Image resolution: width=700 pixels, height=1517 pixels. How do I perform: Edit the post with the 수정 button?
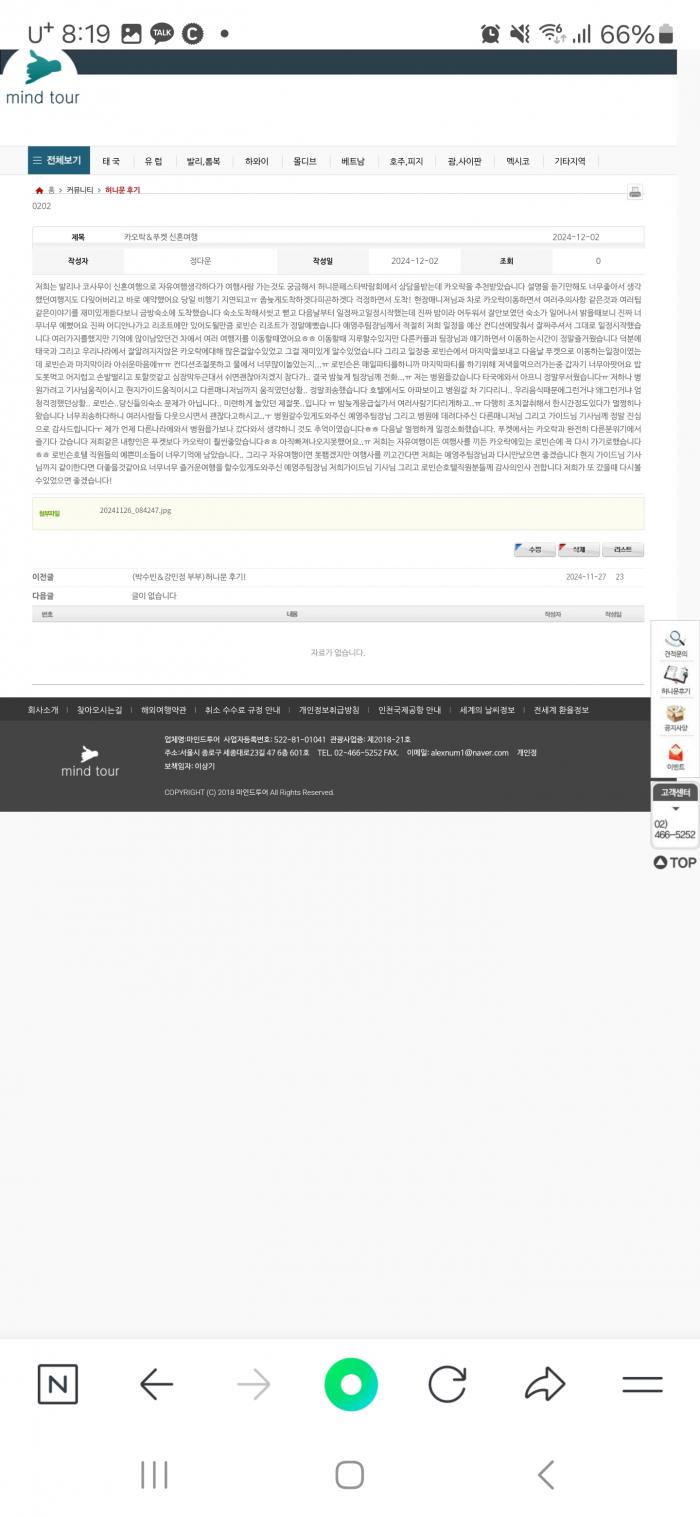(534, 550)
